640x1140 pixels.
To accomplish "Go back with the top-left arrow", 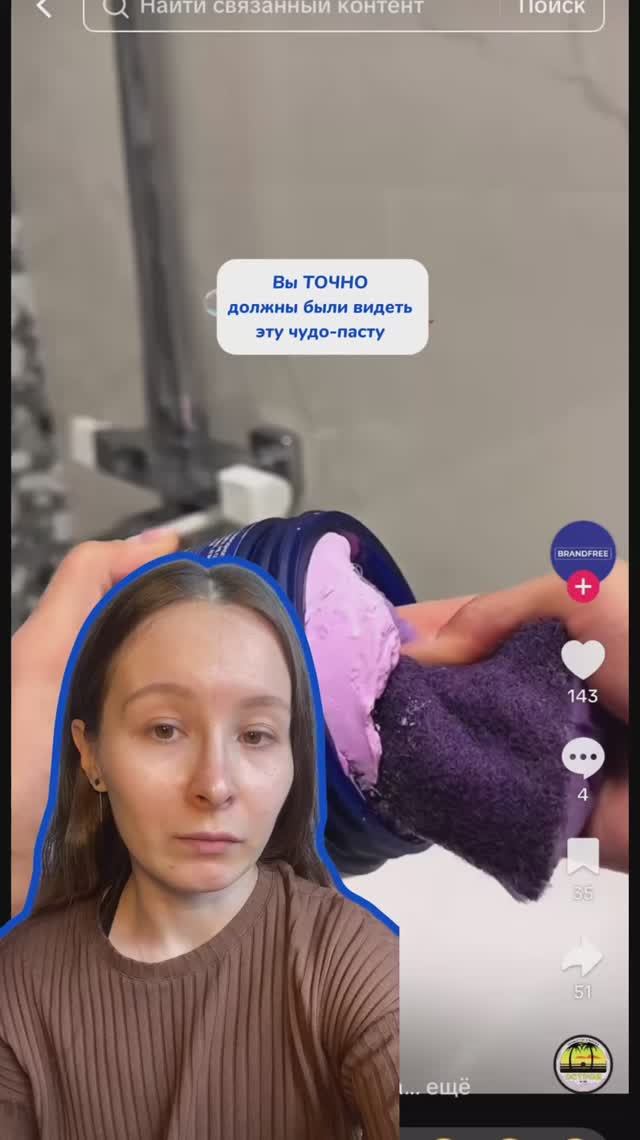I will click(x=43, y=8).
